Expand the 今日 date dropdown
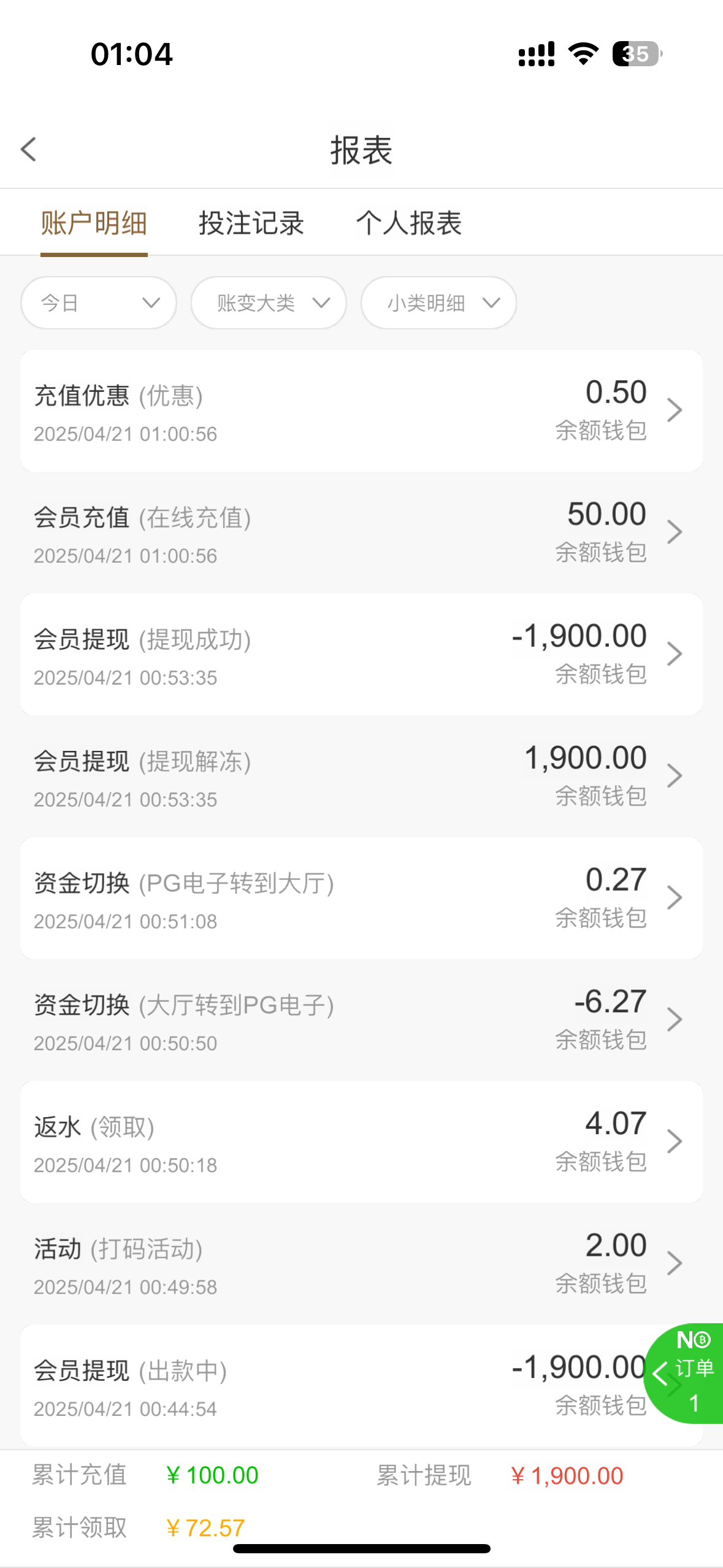This screenshot has width=723, height=1568. 99,302
